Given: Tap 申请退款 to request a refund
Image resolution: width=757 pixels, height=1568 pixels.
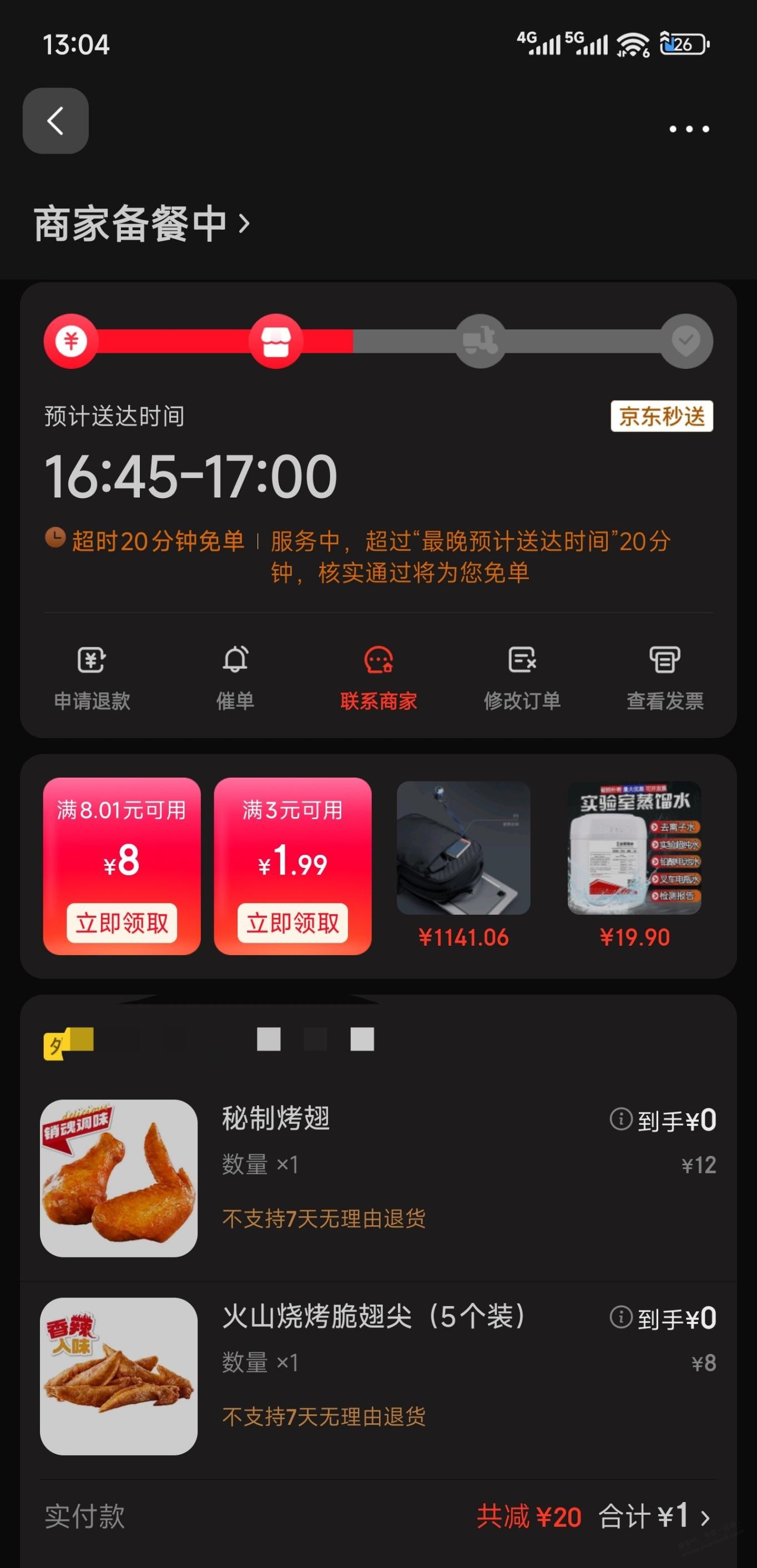Looking at the screenshot, I should click(92, 677).
